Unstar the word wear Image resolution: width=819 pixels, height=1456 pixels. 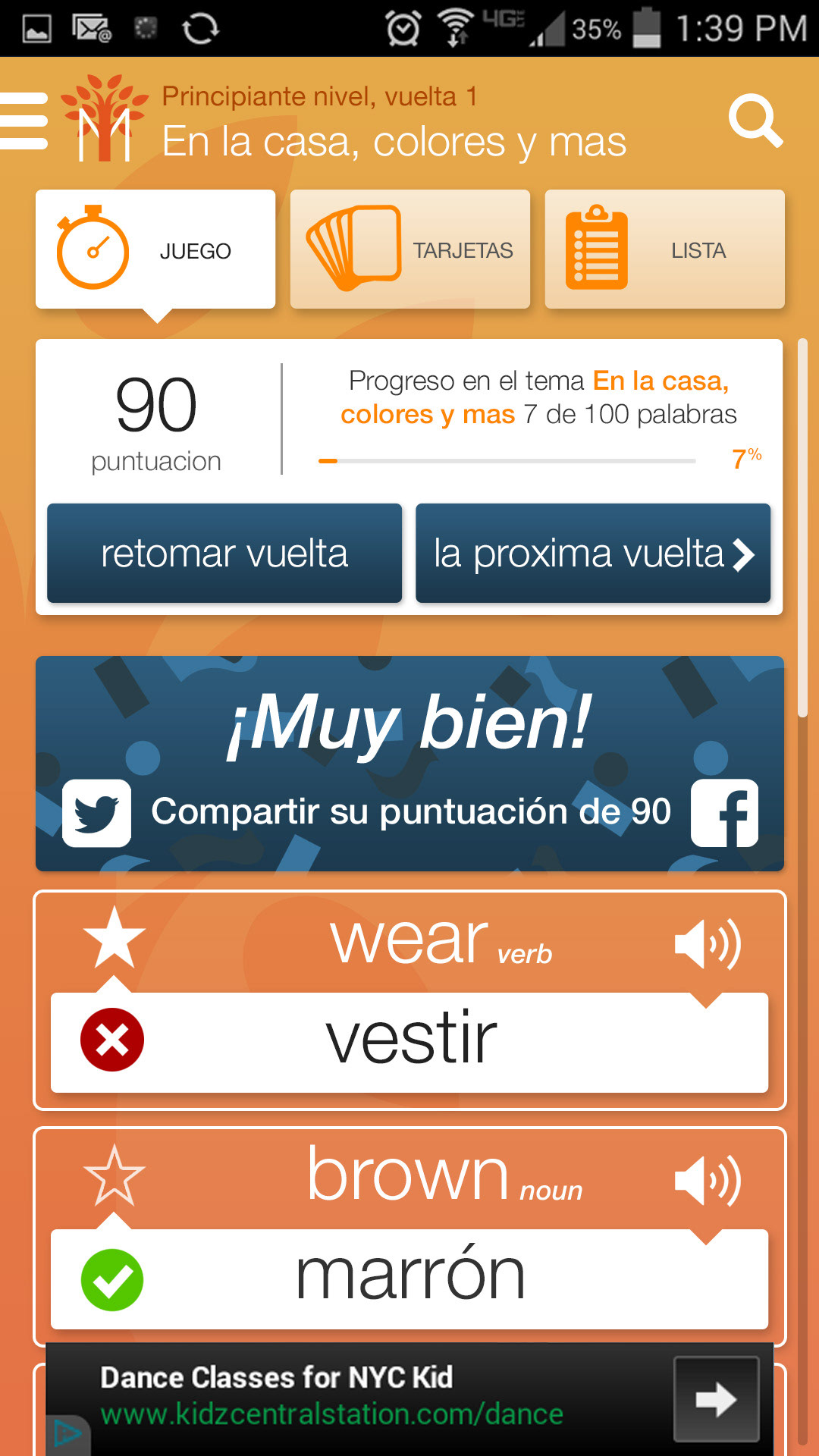tap(115, 939)
